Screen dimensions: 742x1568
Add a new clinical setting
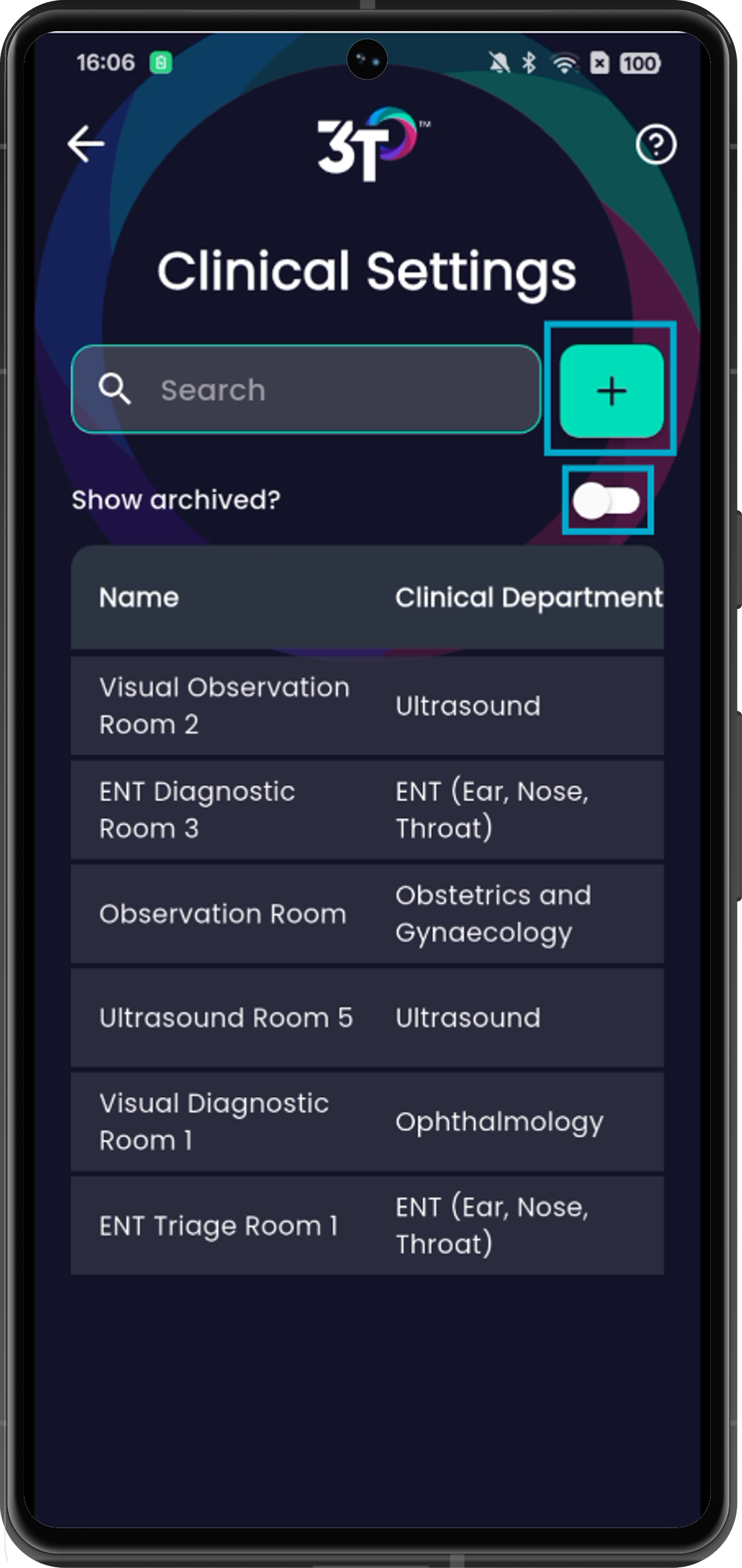611,391
